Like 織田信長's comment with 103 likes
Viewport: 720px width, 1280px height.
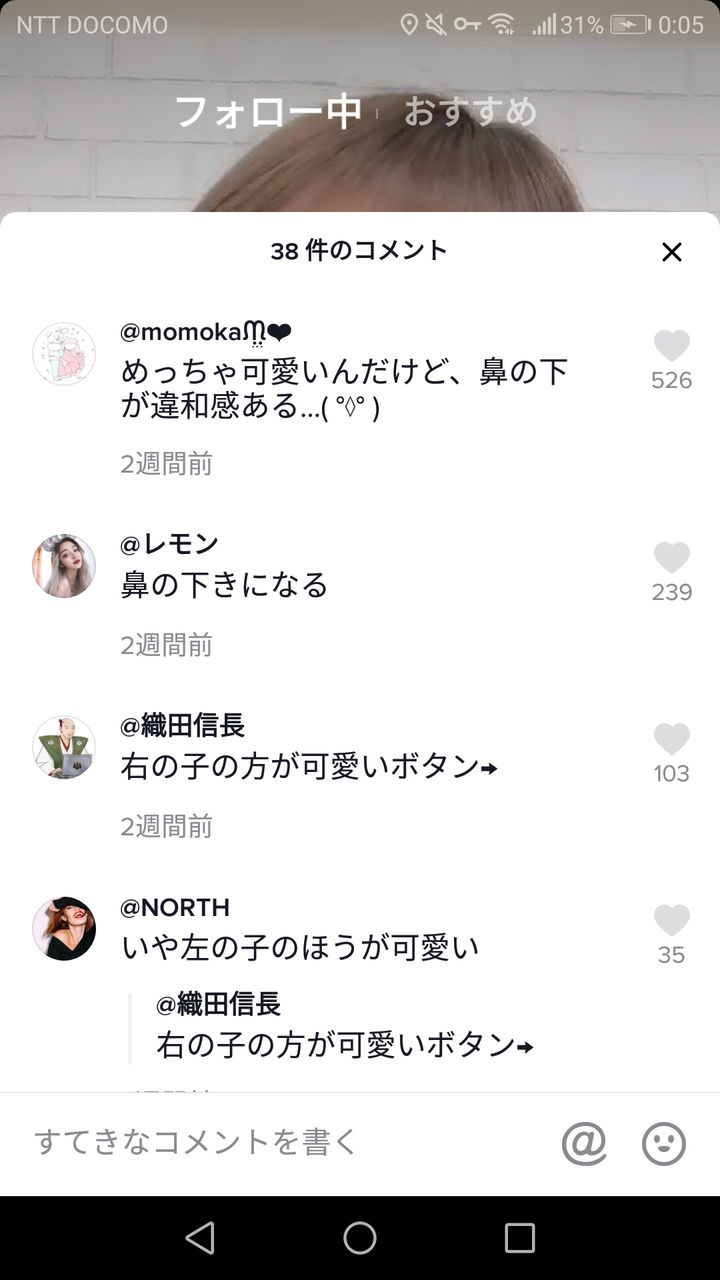[x=672, y=739]
